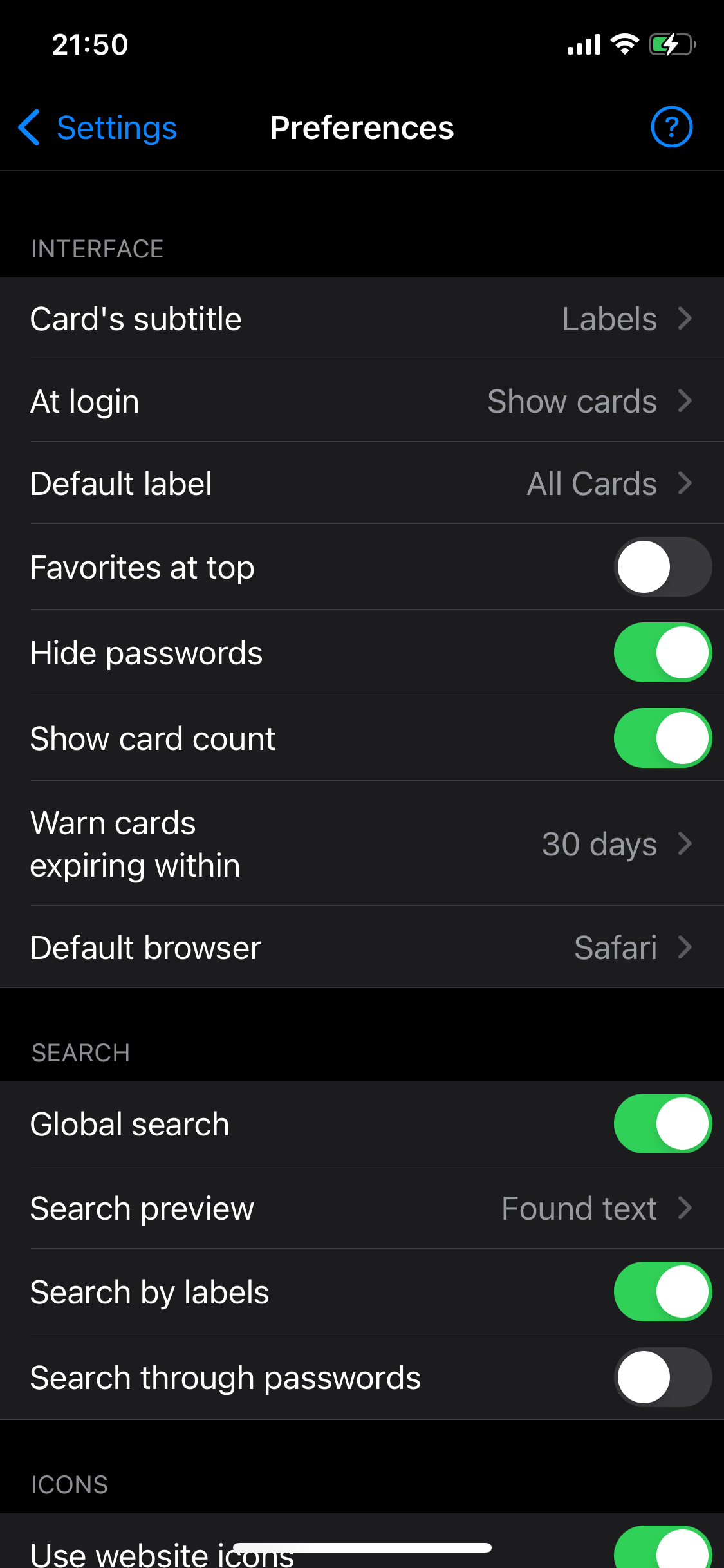Turn off Hide passwords
The width and height of the screenshot is (724, 1568).
pyautogui.click(x=662, y=653)
